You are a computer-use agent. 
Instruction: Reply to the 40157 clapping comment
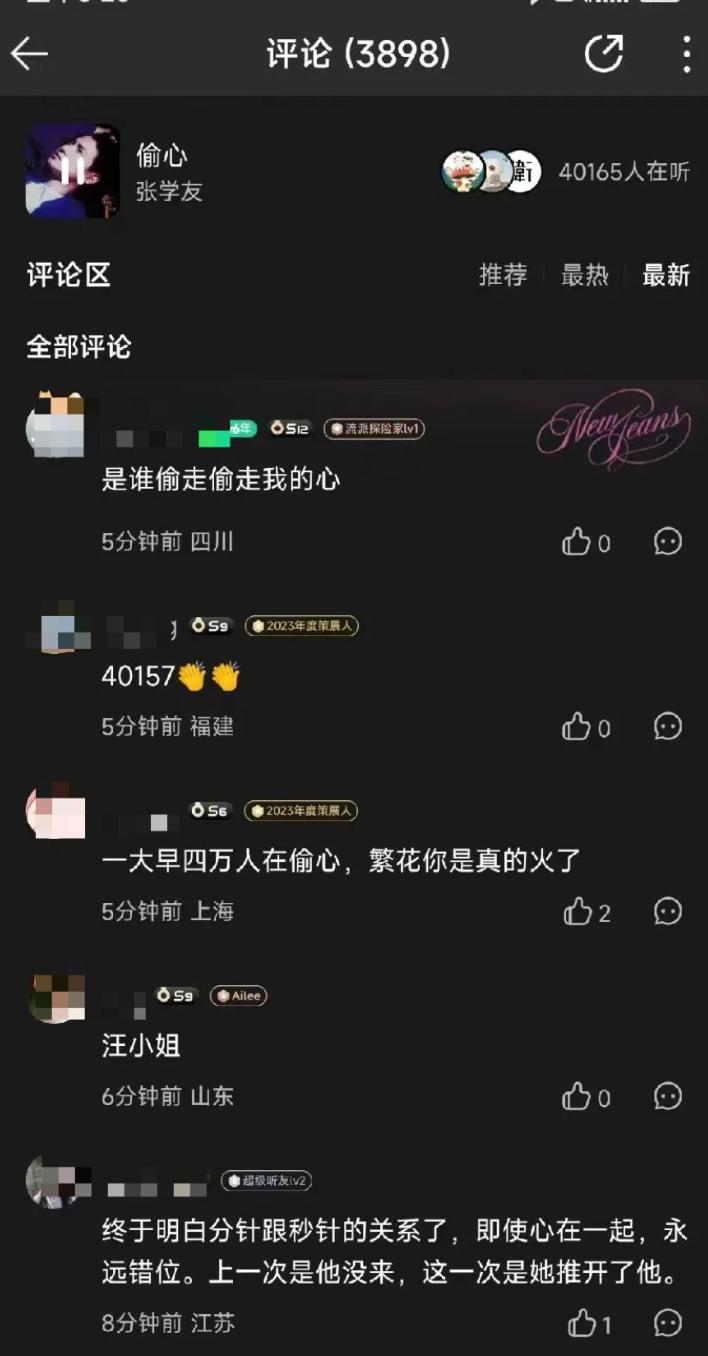tap(668, 727)
